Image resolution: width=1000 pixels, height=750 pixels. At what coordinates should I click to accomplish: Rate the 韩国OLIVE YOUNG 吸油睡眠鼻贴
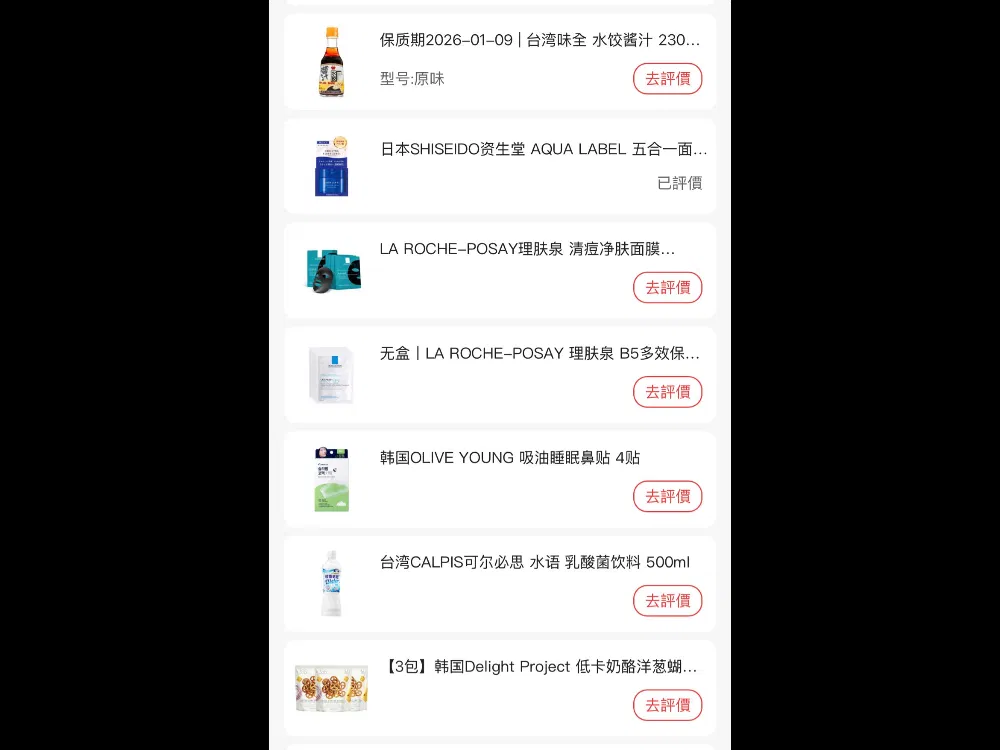tap(667, 496)
